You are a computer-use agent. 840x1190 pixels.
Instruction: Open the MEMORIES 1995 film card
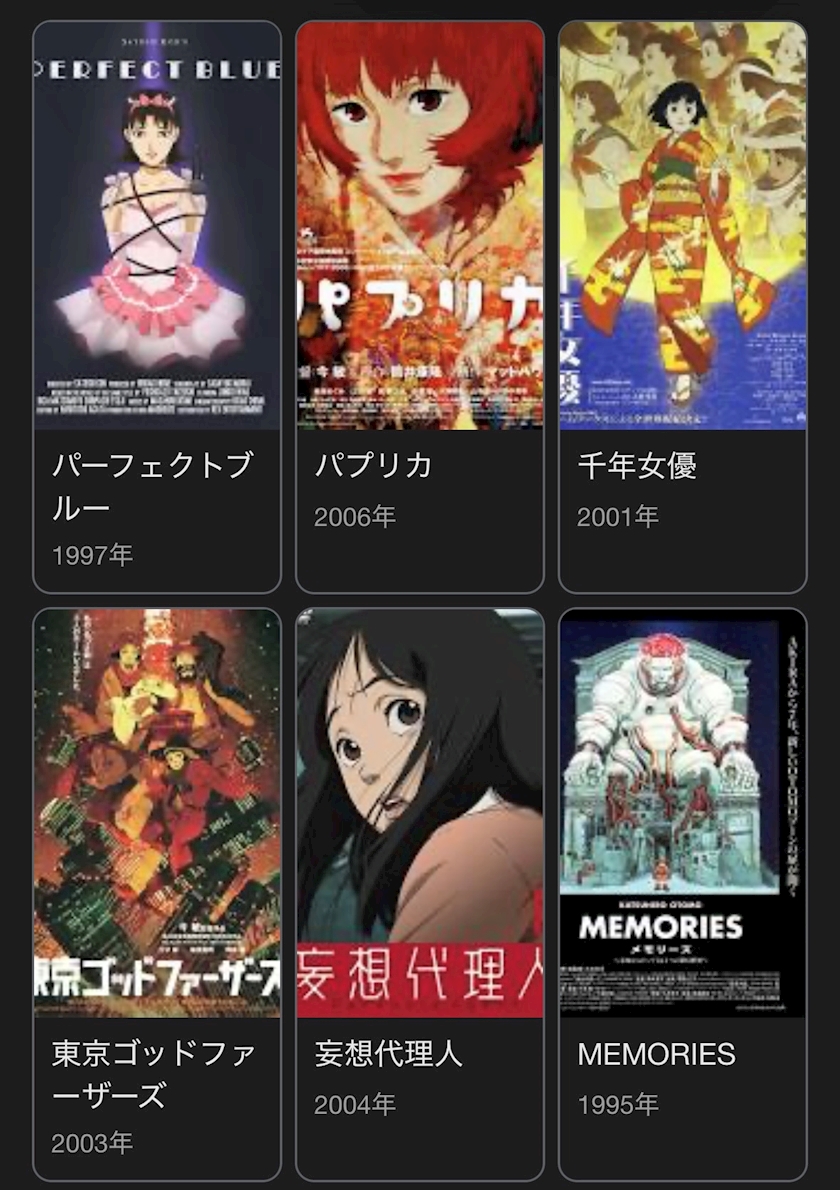(683, 895)
